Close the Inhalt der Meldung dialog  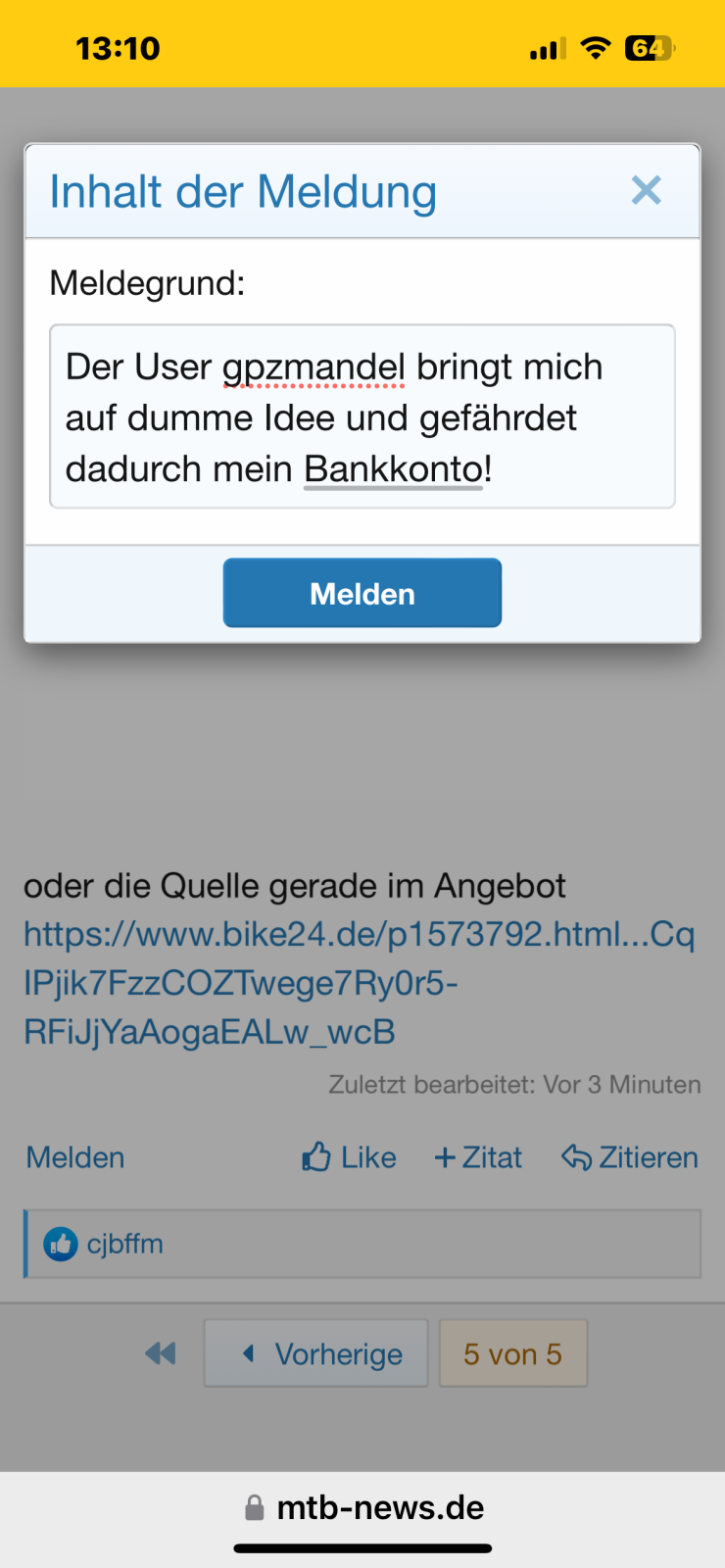tap(646, 190)
